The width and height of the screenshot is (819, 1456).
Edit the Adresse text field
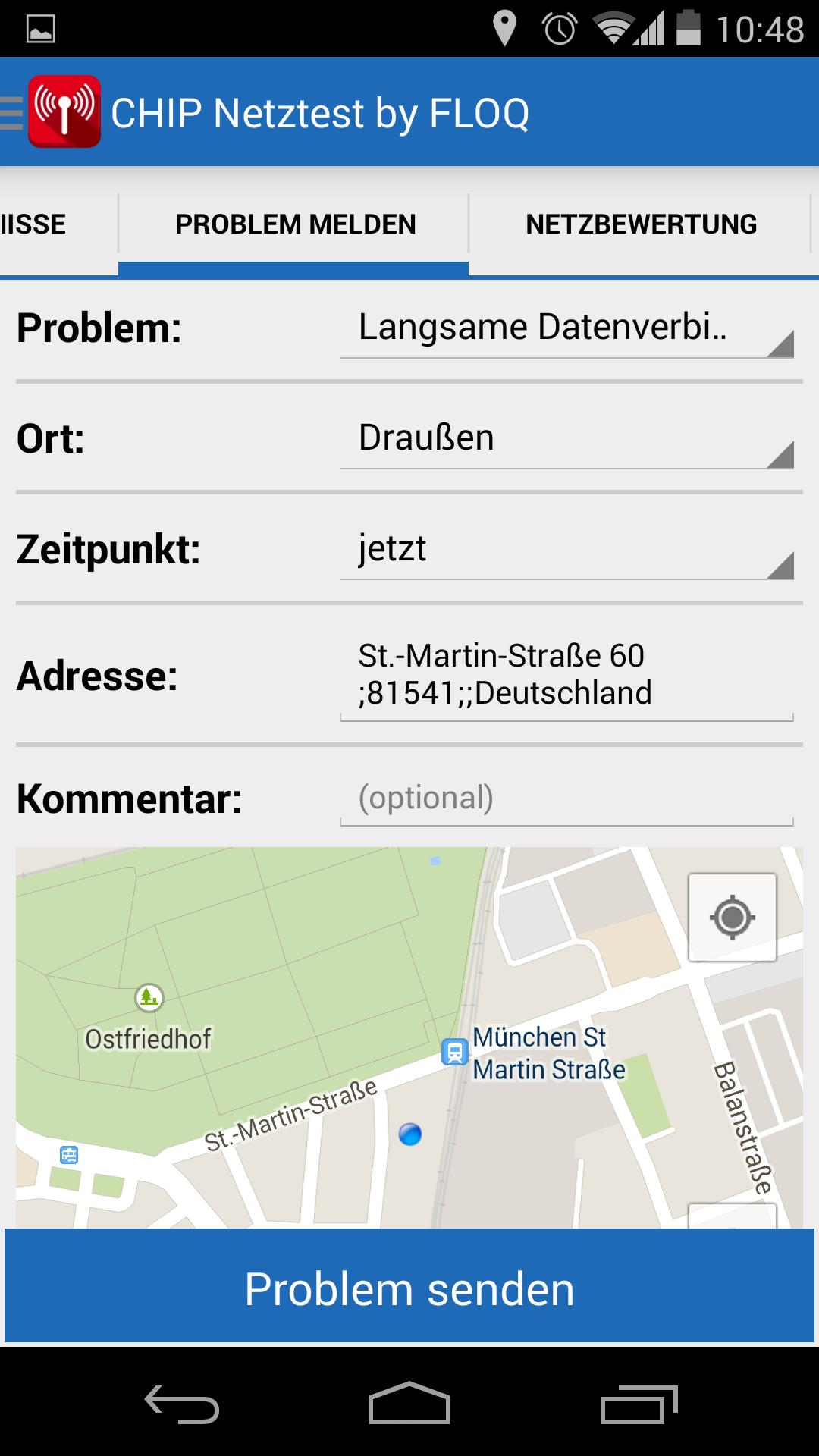(x=566, y=674)
